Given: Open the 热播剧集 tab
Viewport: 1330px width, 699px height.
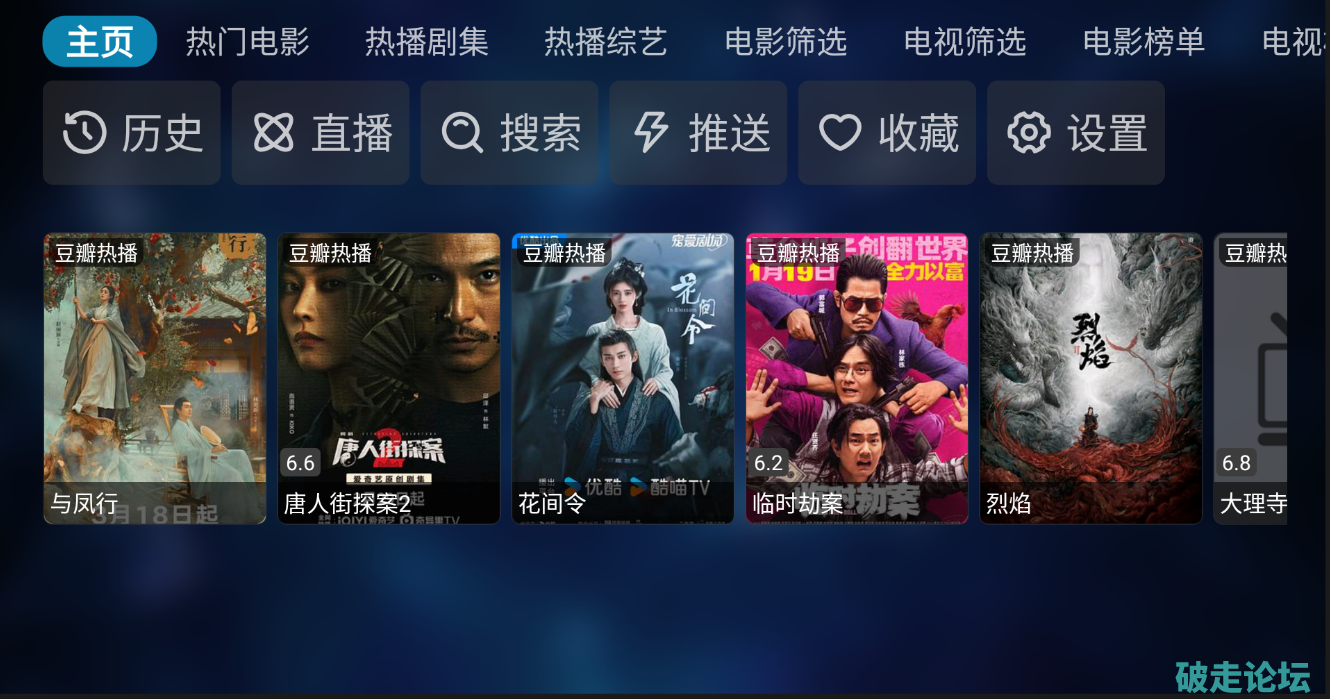Looking at the screenshot, I should (426, 42).
